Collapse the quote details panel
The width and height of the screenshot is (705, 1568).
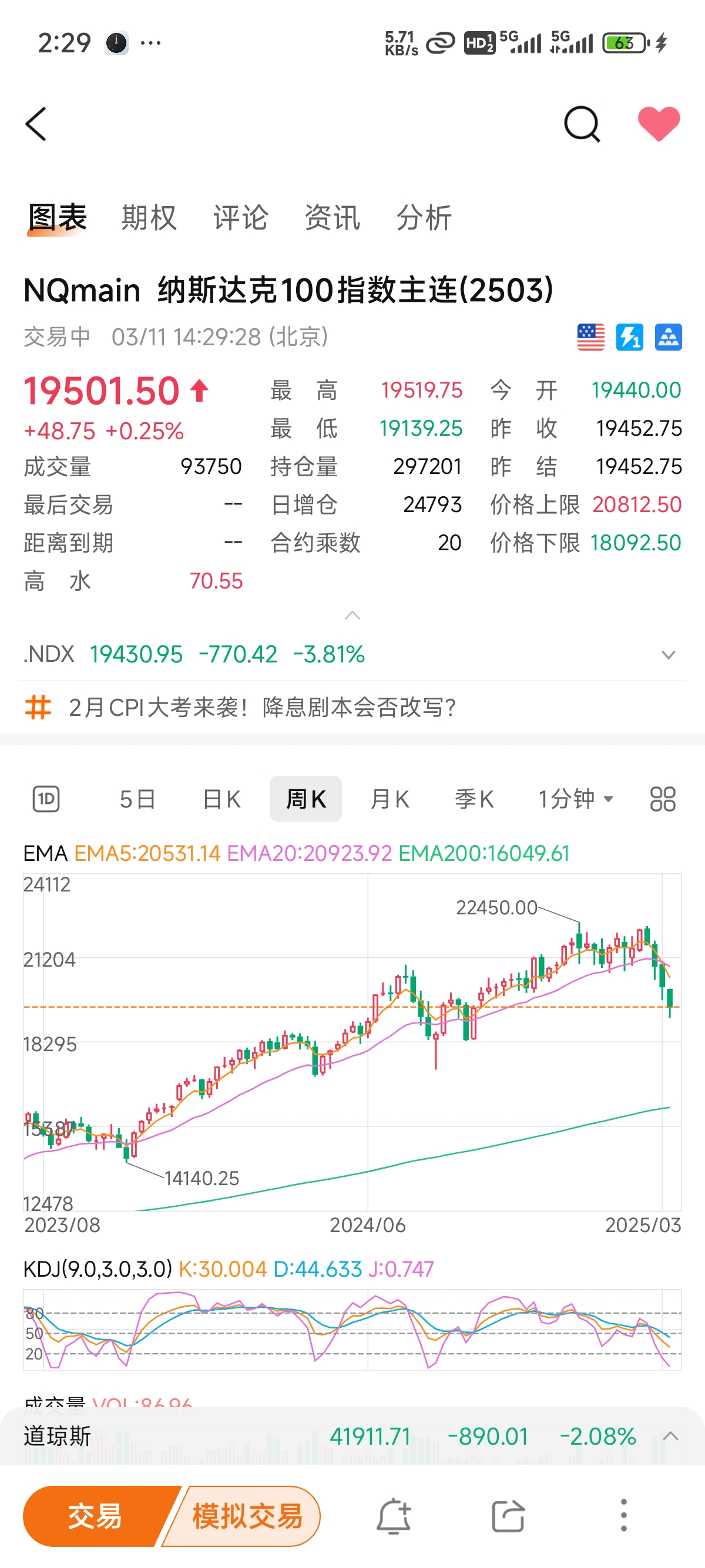coord(352,615)
